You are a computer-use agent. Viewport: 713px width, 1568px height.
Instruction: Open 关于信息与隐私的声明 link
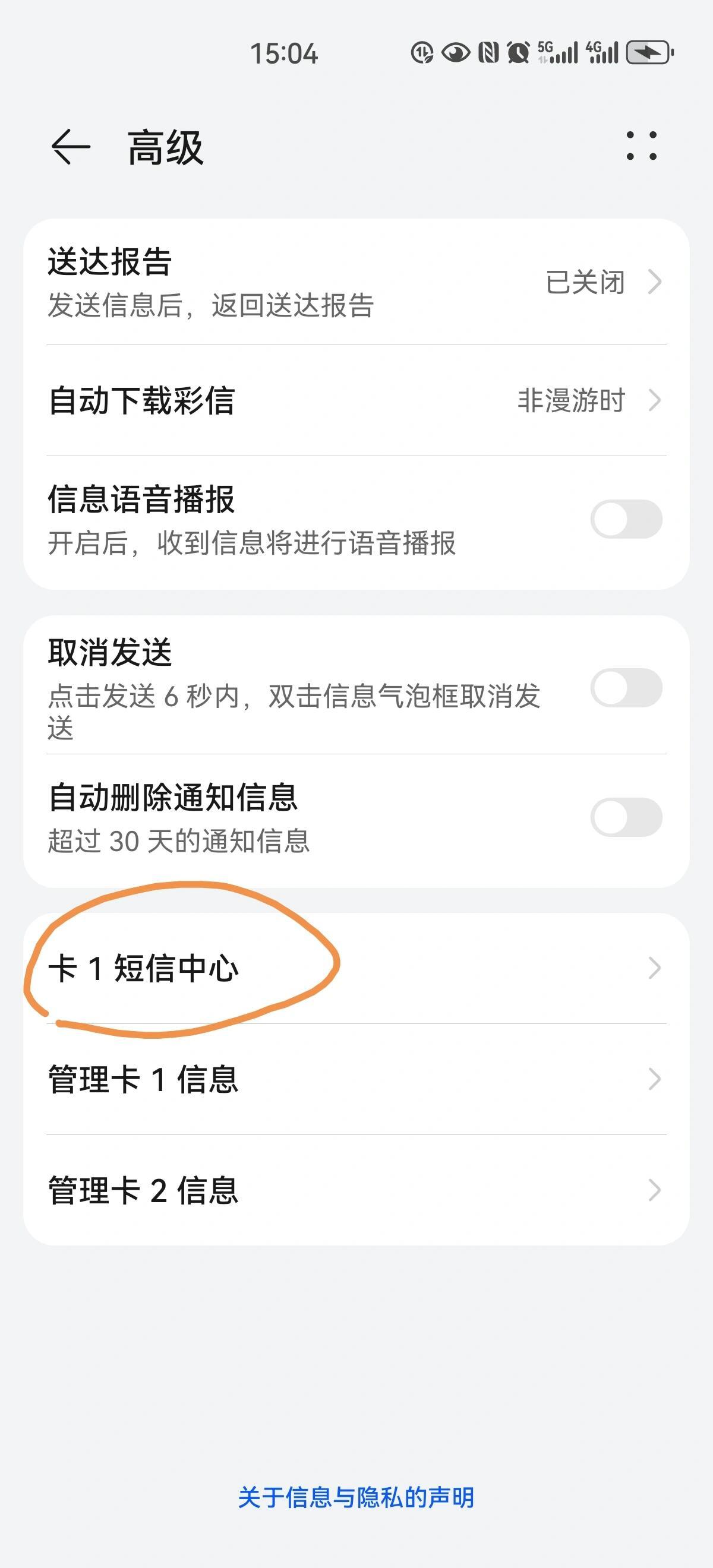coord(356,1498)
